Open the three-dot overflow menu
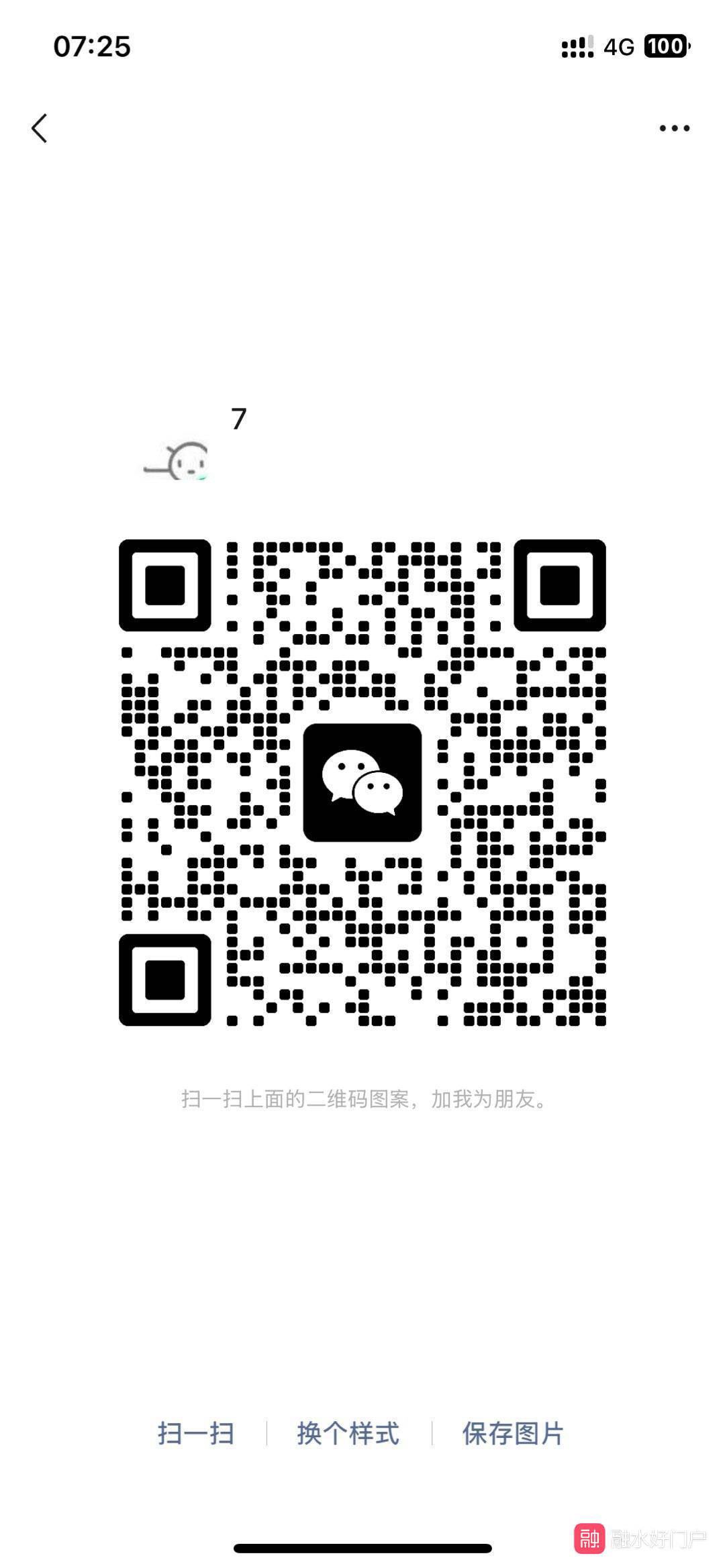The height and width of the screenshot is (1568, 725). point(674,127)
